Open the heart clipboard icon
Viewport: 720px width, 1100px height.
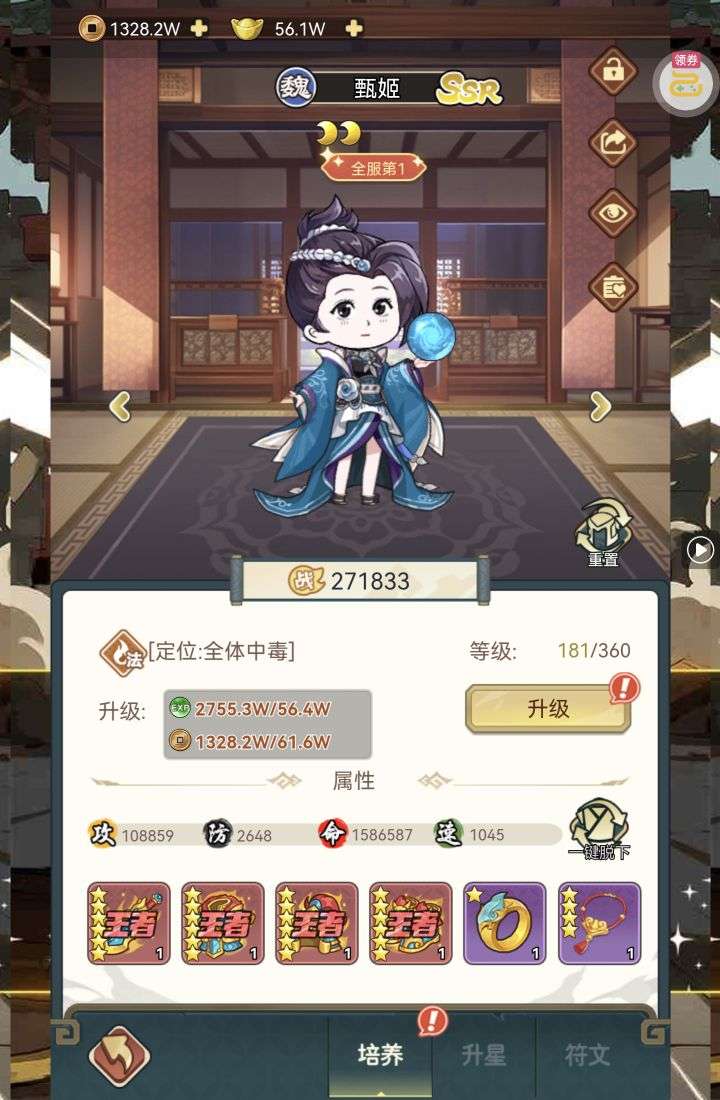pos(612,287)
